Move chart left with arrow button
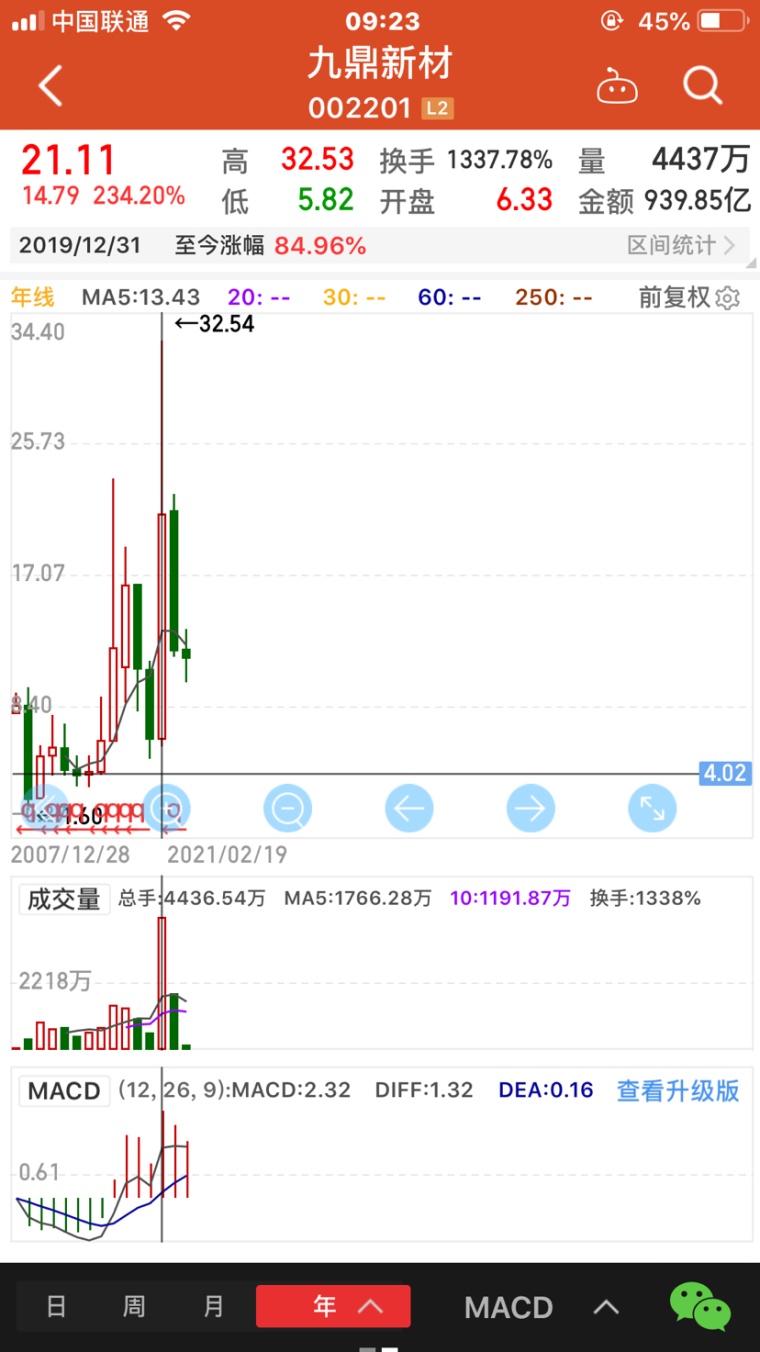 click(409, 808)
